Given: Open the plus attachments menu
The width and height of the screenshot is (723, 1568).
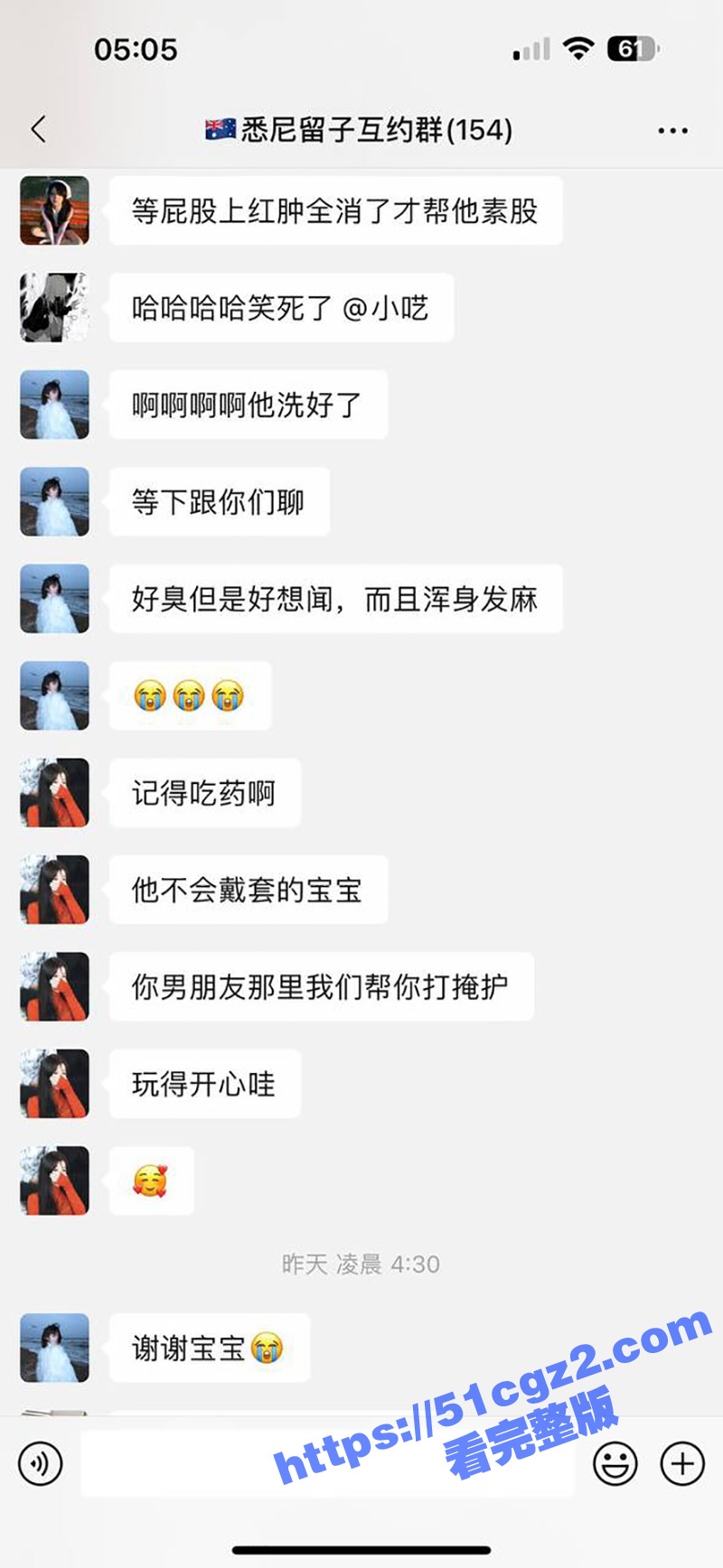Looking at the screenshot, I should tap(682, 1462).
